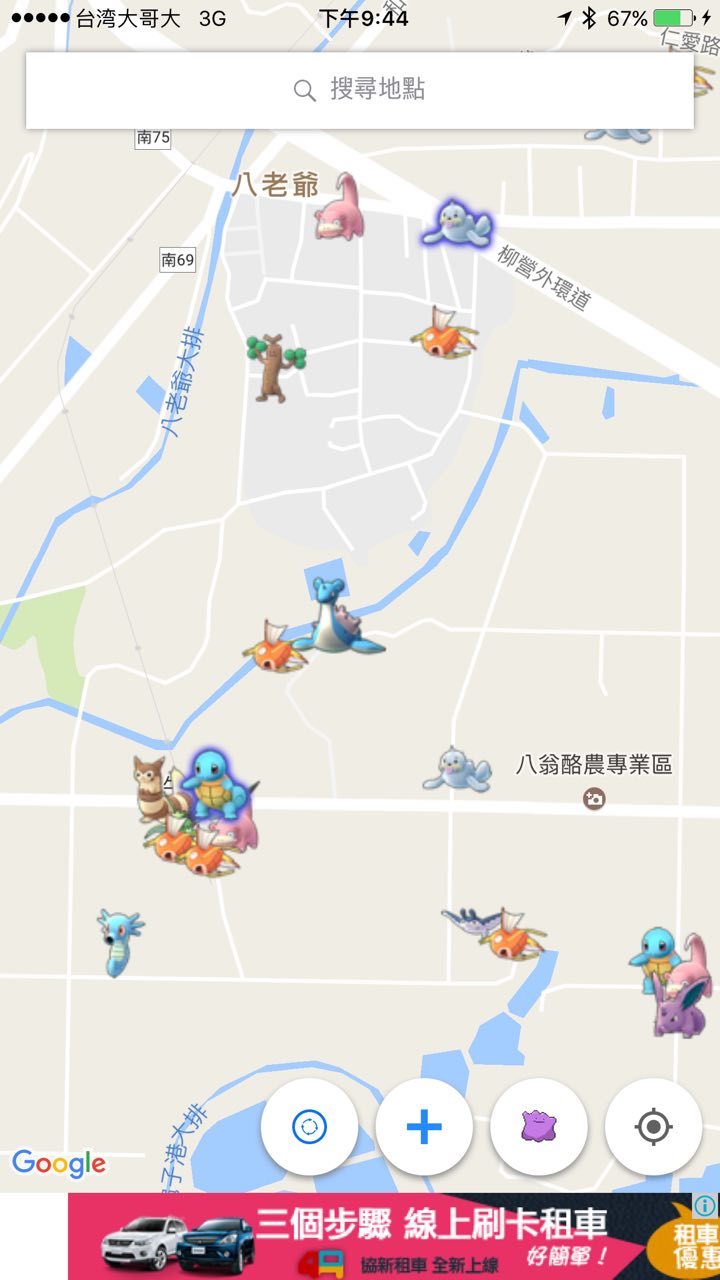This screenshot has height=1280, width=720.
Task: Tap the blue plus button
Action: [x=424, y=1127]
